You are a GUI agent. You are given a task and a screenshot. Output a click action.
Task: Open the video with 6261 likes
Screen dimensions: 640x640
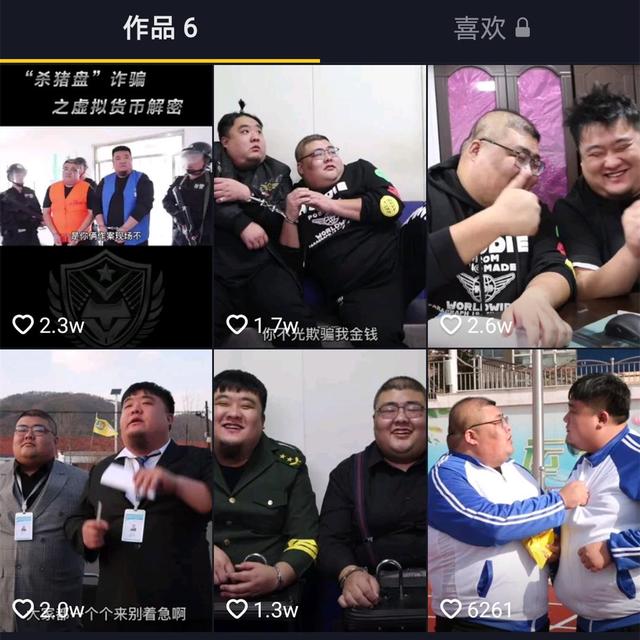534,490
